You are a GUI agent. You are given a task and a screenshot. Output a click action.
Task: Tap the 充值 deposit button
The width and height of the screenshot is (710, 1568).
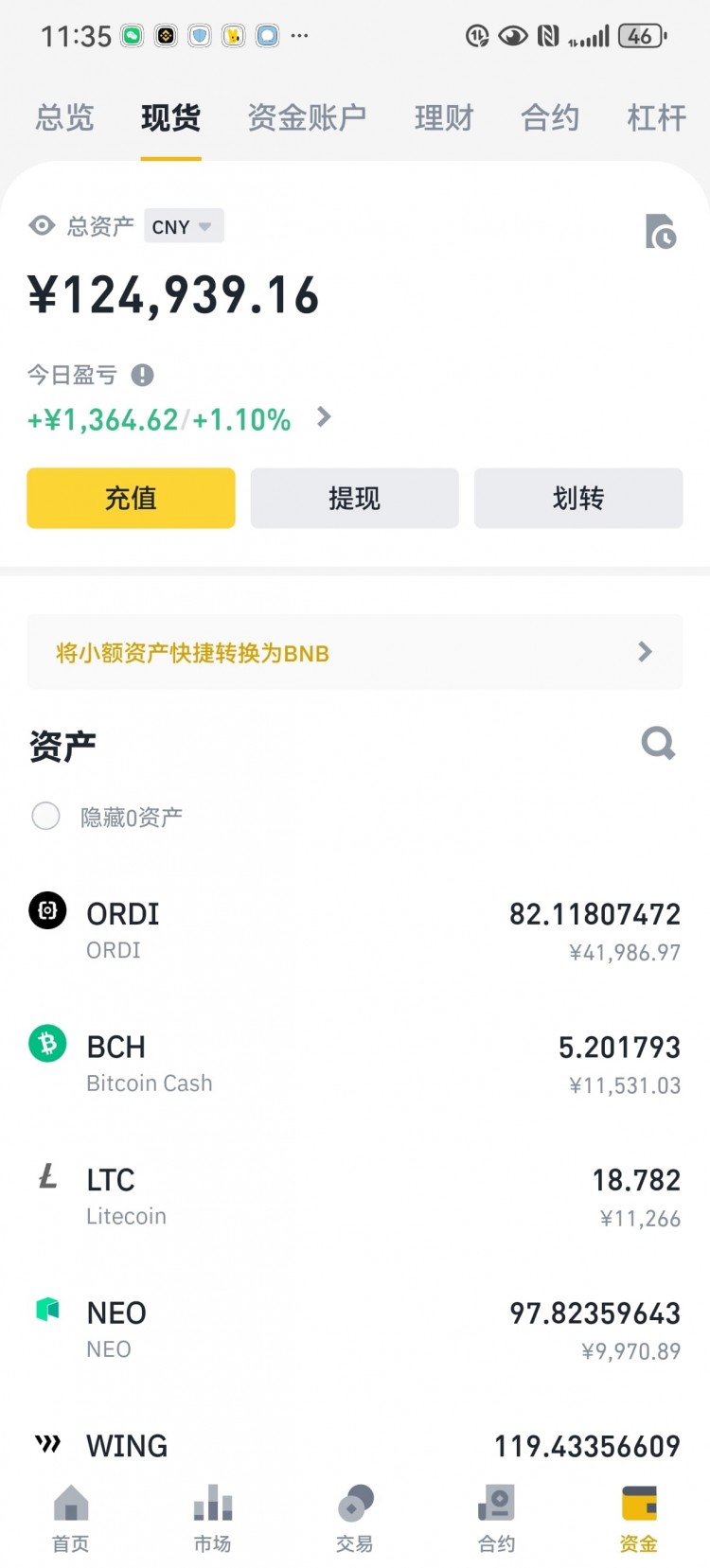point(130,499)
